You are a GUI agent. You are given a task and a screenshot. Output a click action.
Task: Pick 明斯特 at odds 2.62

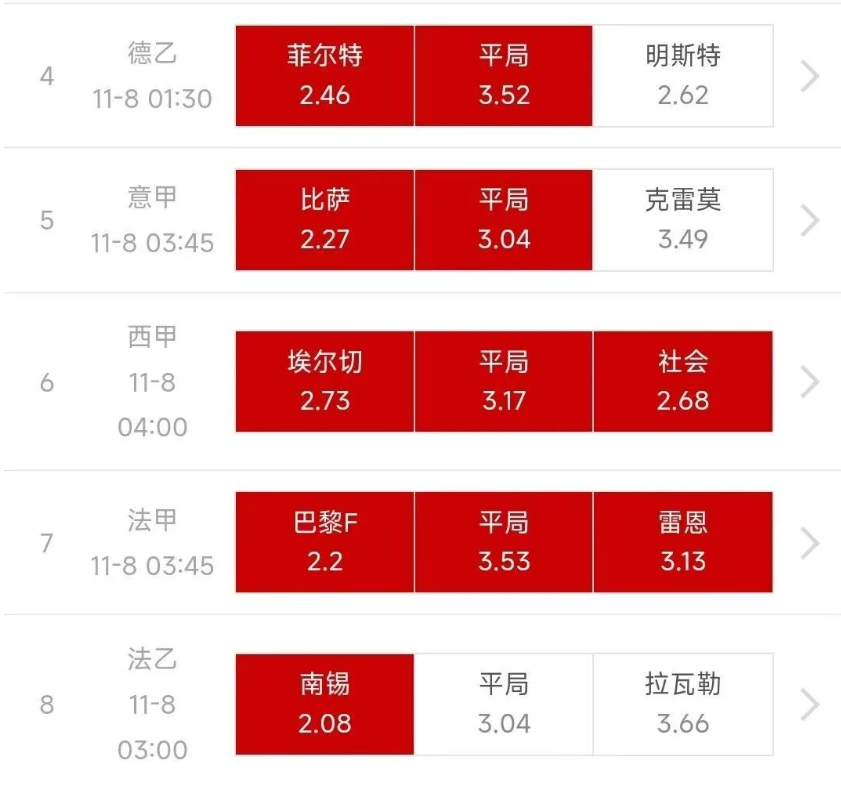click(x=683, y=76)
